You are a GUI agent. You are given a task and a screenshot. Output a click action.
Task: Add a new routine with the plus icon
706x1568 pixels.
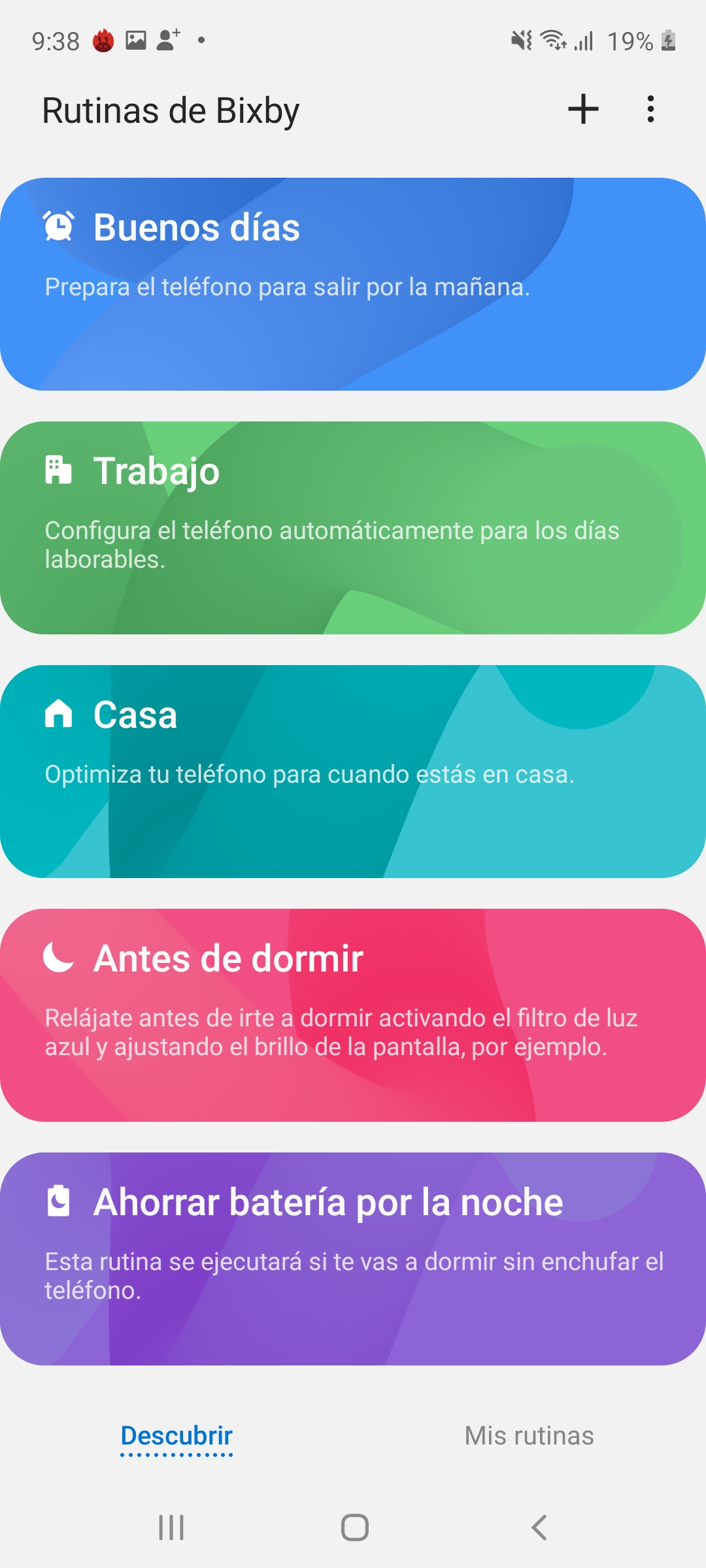coord(583,109)
